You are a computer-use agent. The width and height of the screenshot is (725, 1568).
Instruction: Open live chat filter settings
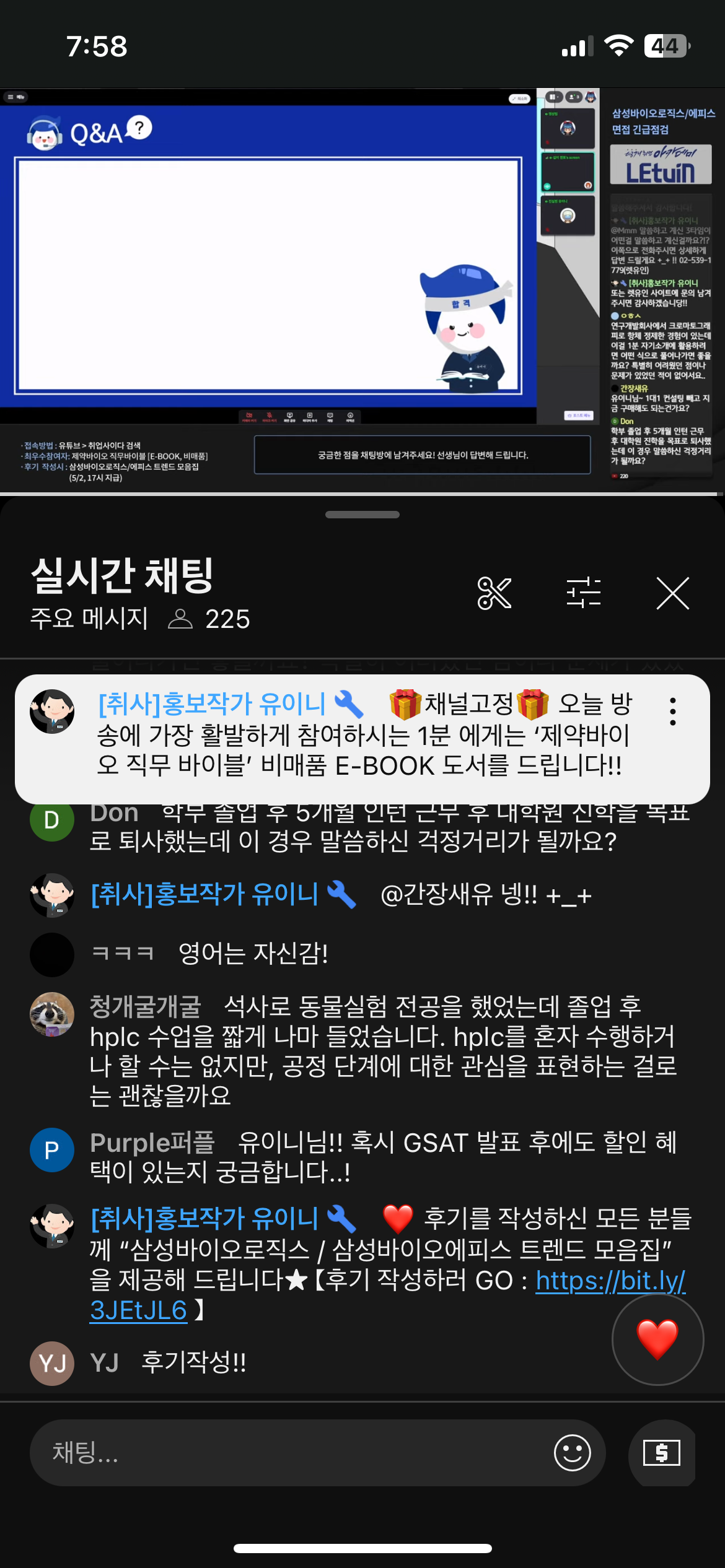point(583,593)
